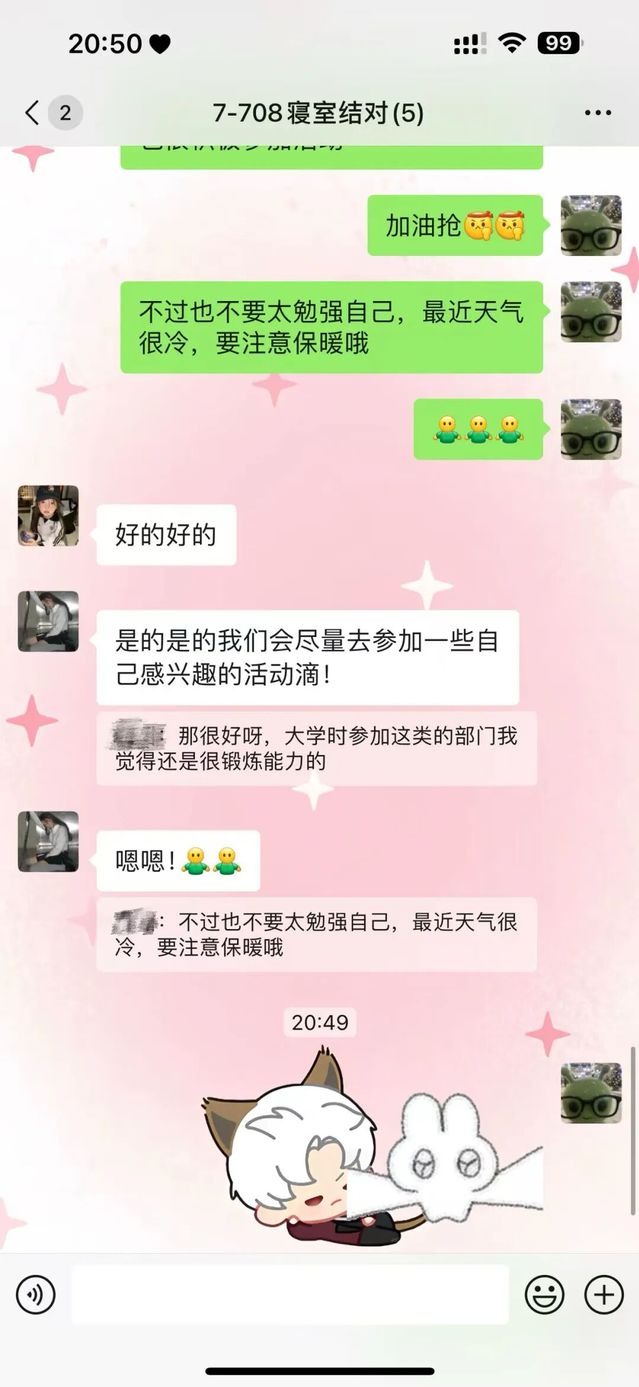Image resolution: width=639 pixels, height=1387 pixels.
Task: Tap the quoted reply starting 那很好呀
Action: (x=316, y=748)
